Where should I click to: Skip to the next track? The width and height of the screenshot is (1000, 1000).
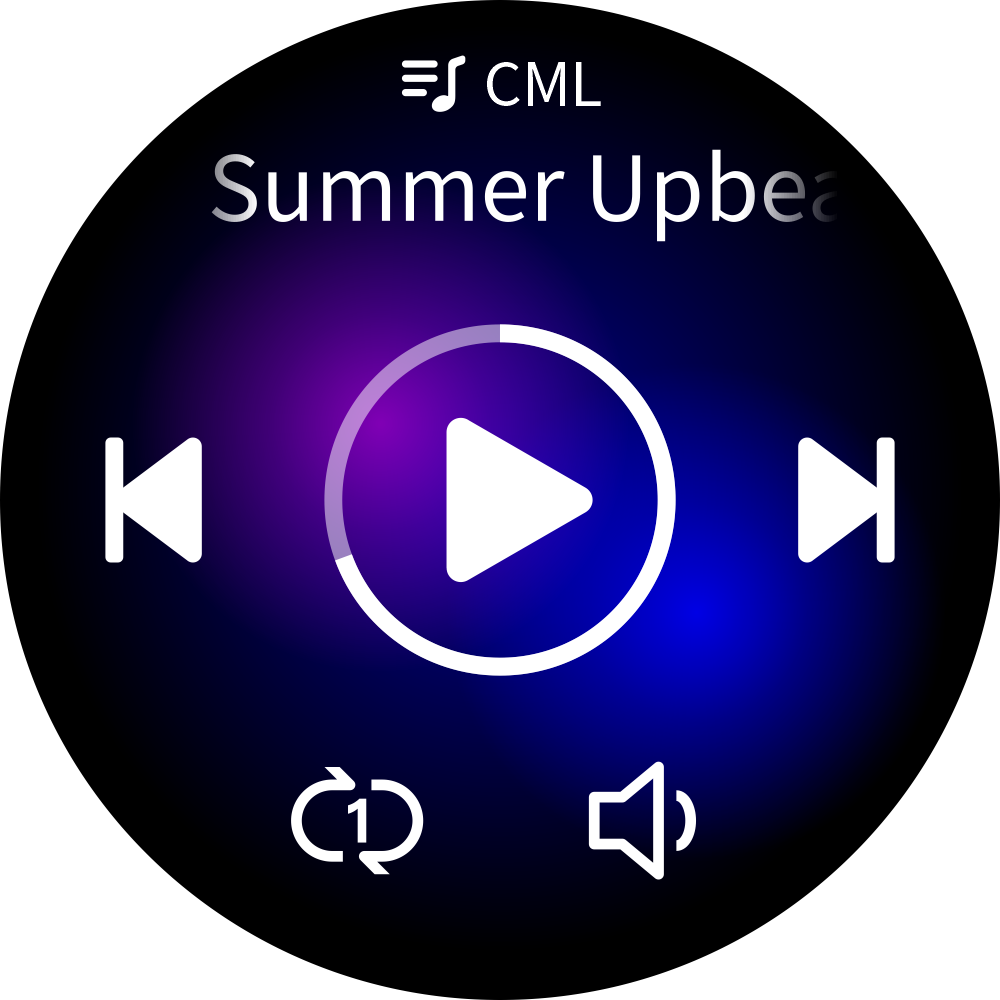tap(846, 499)
